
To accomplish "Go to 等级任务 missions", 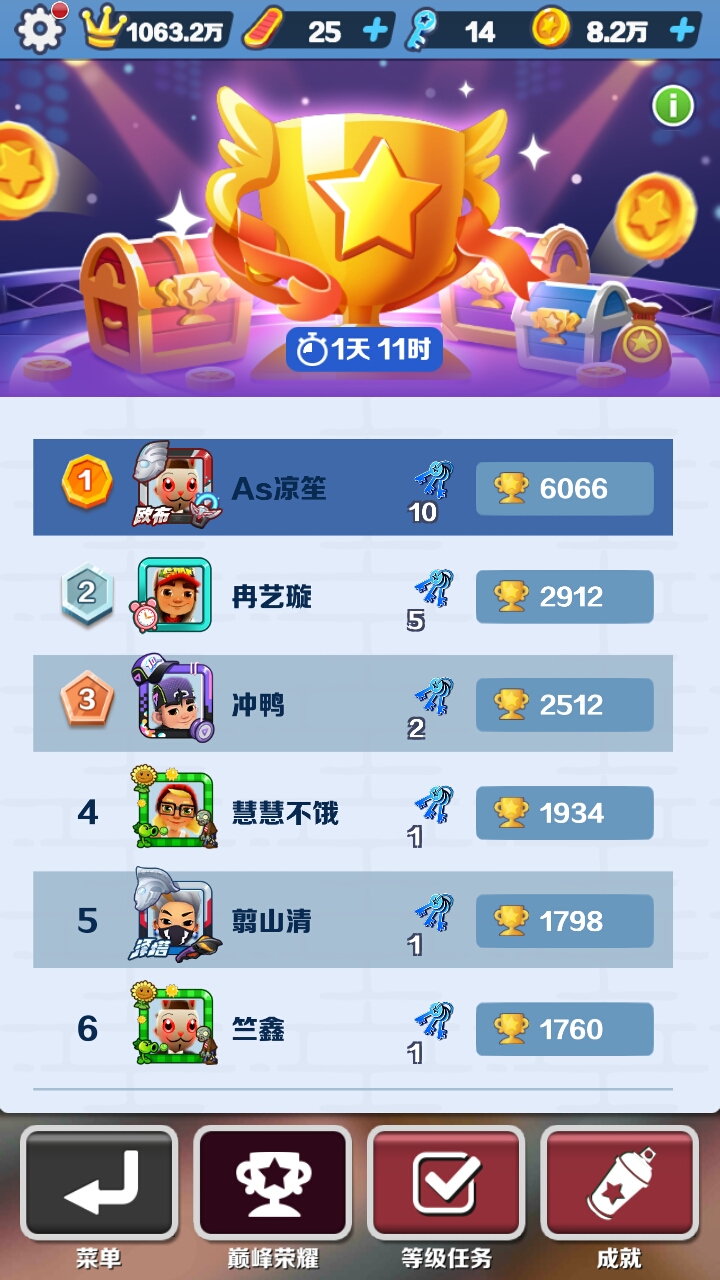I will (x=446, y=1185).
